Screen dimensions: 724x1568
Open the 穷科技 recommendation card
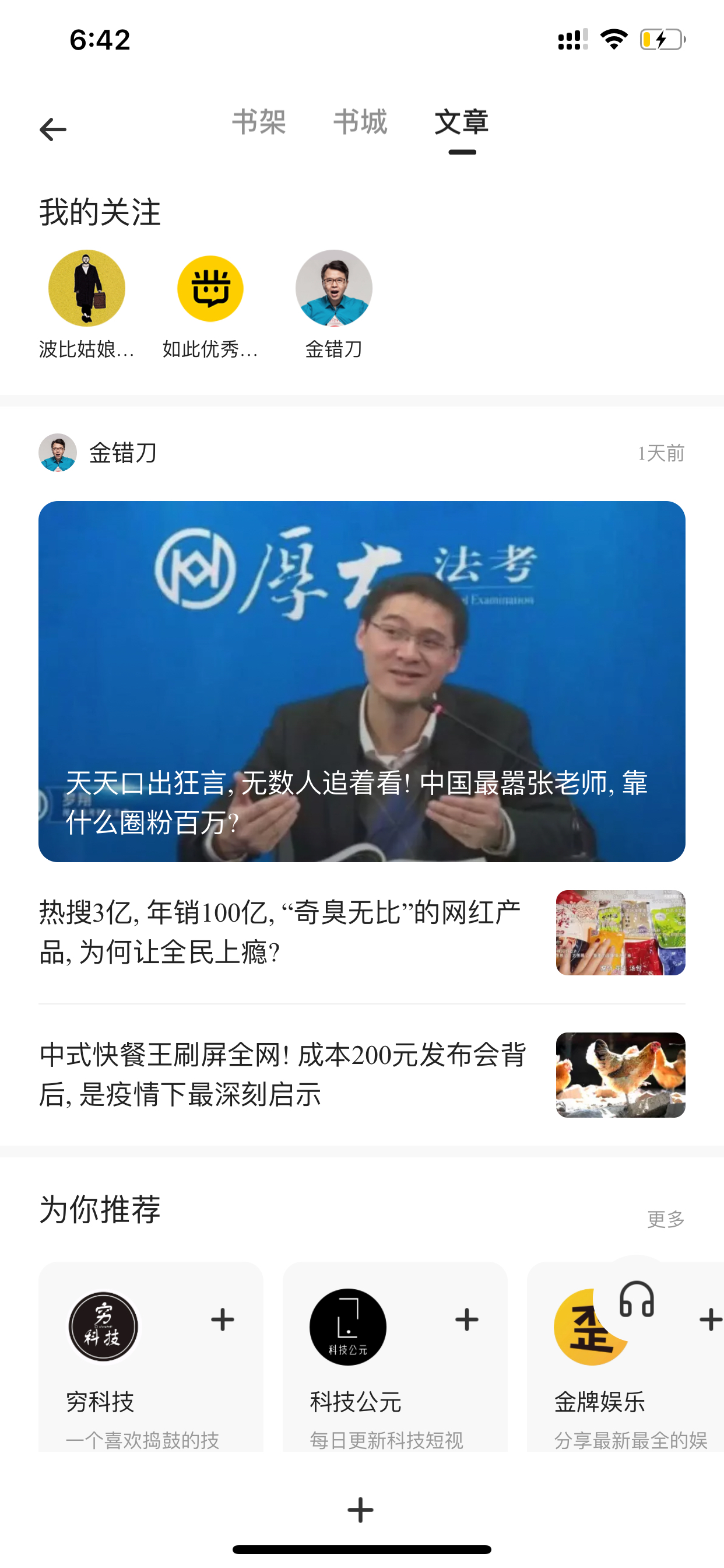[151, 1357]
